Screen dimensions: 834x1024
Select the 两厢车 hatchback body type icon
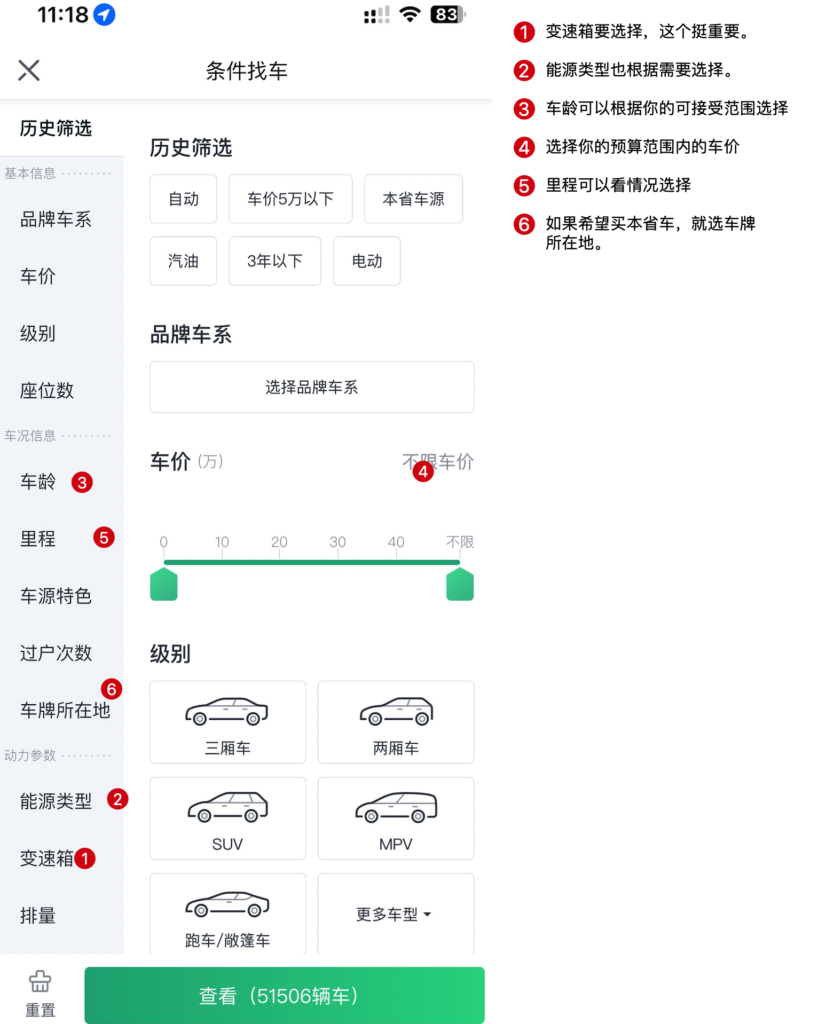[x=395, y=712]
